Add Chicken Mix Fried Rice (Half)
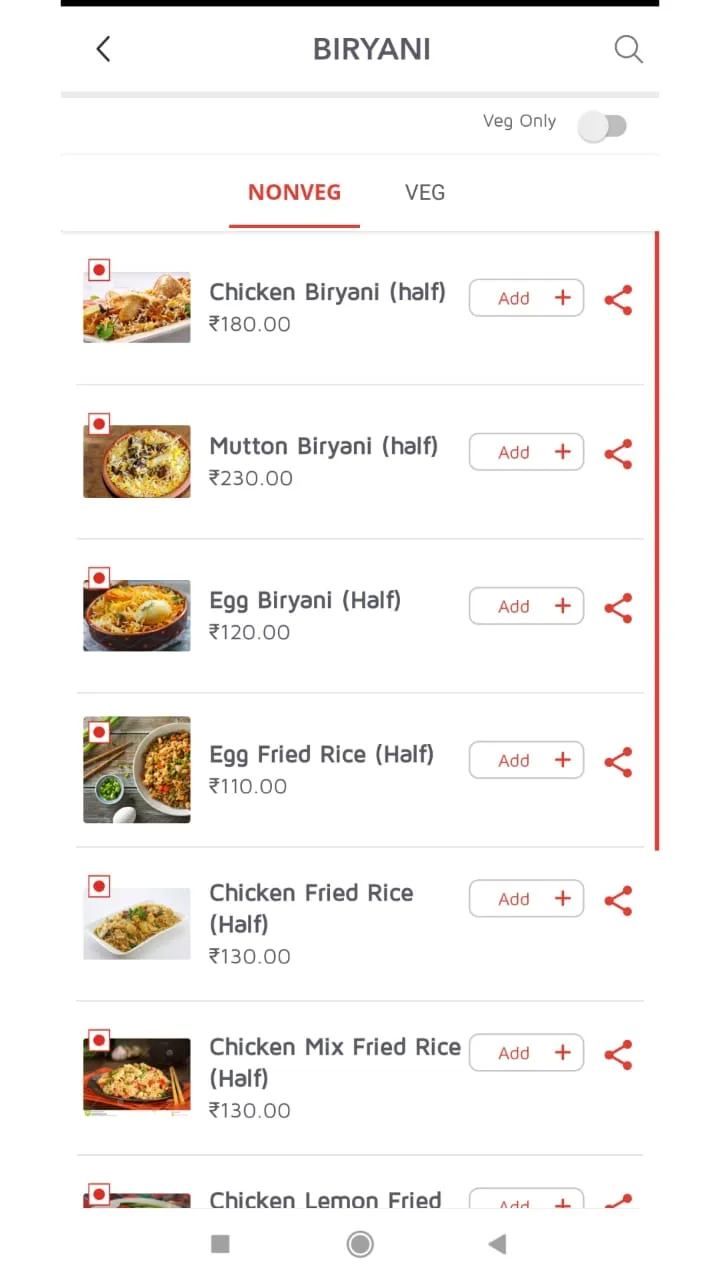Image resolution: width=720 pixels, height=1280 pixels. (x=526, y=1053)
